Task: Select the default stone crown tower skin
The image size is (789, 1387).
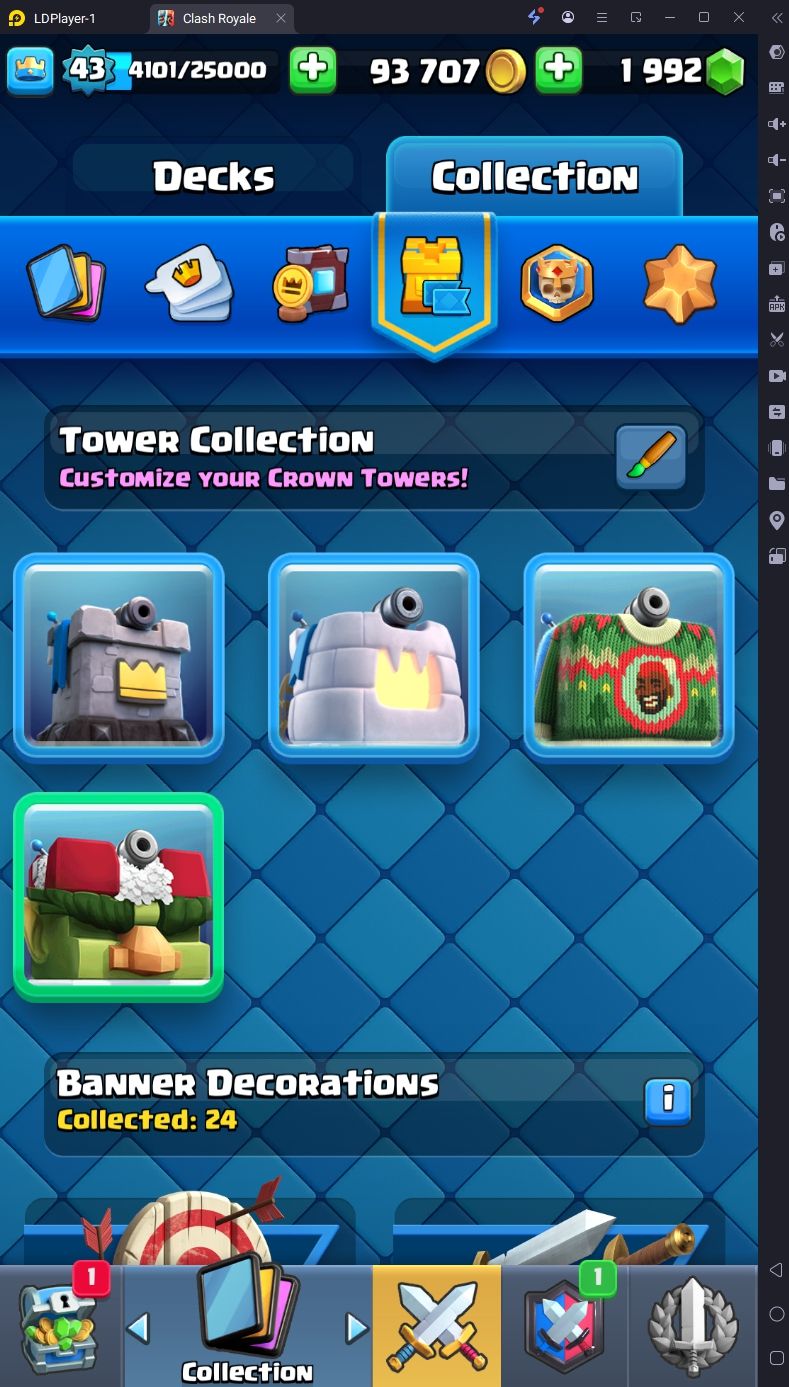Action: (119, 656)
